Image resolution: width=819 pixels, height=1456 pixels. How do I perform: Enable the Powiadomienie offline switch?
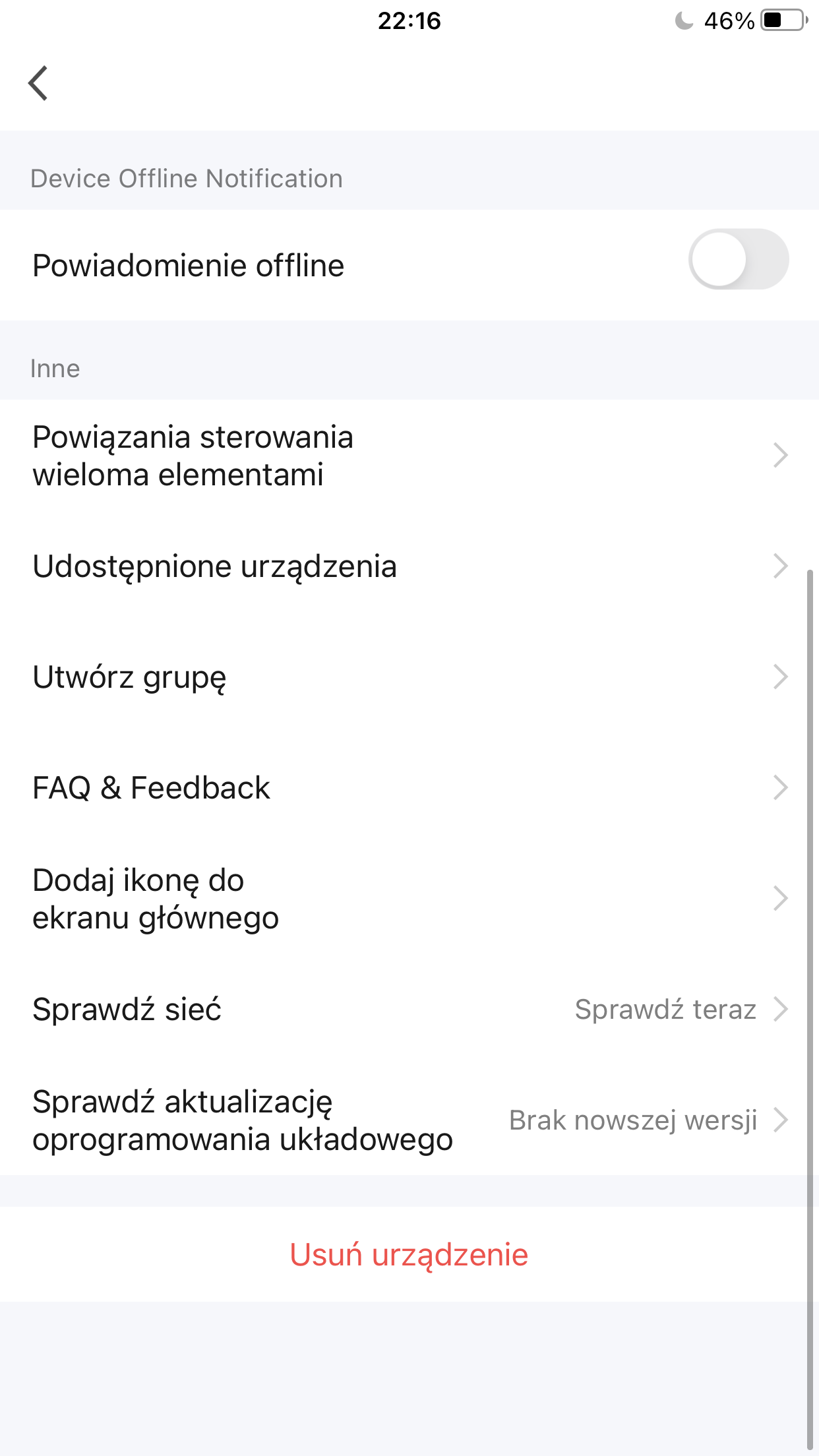pyautogui.click(x=738, y=259)
